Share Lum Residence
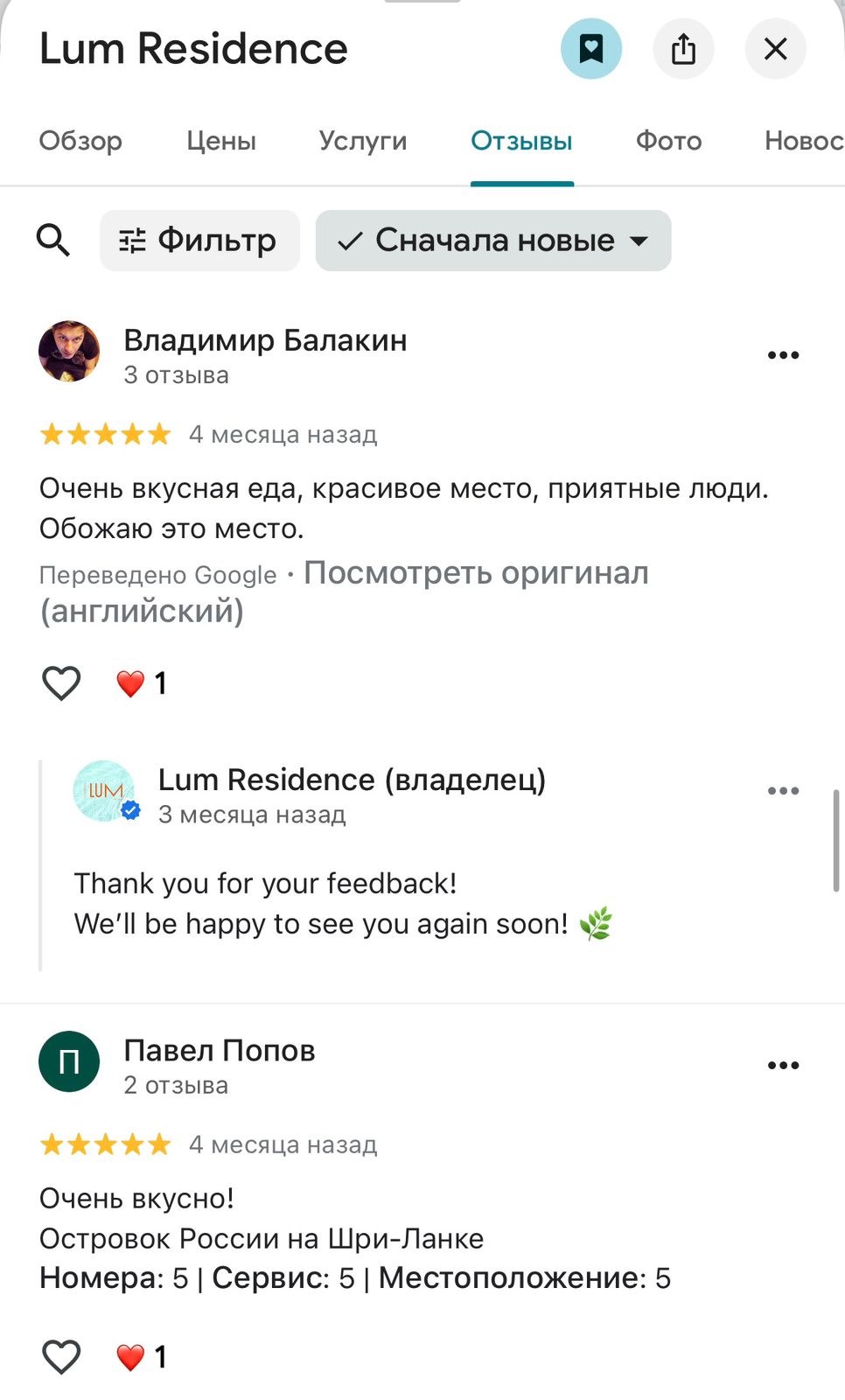845x1400 pixels. [x=683, y=49]
